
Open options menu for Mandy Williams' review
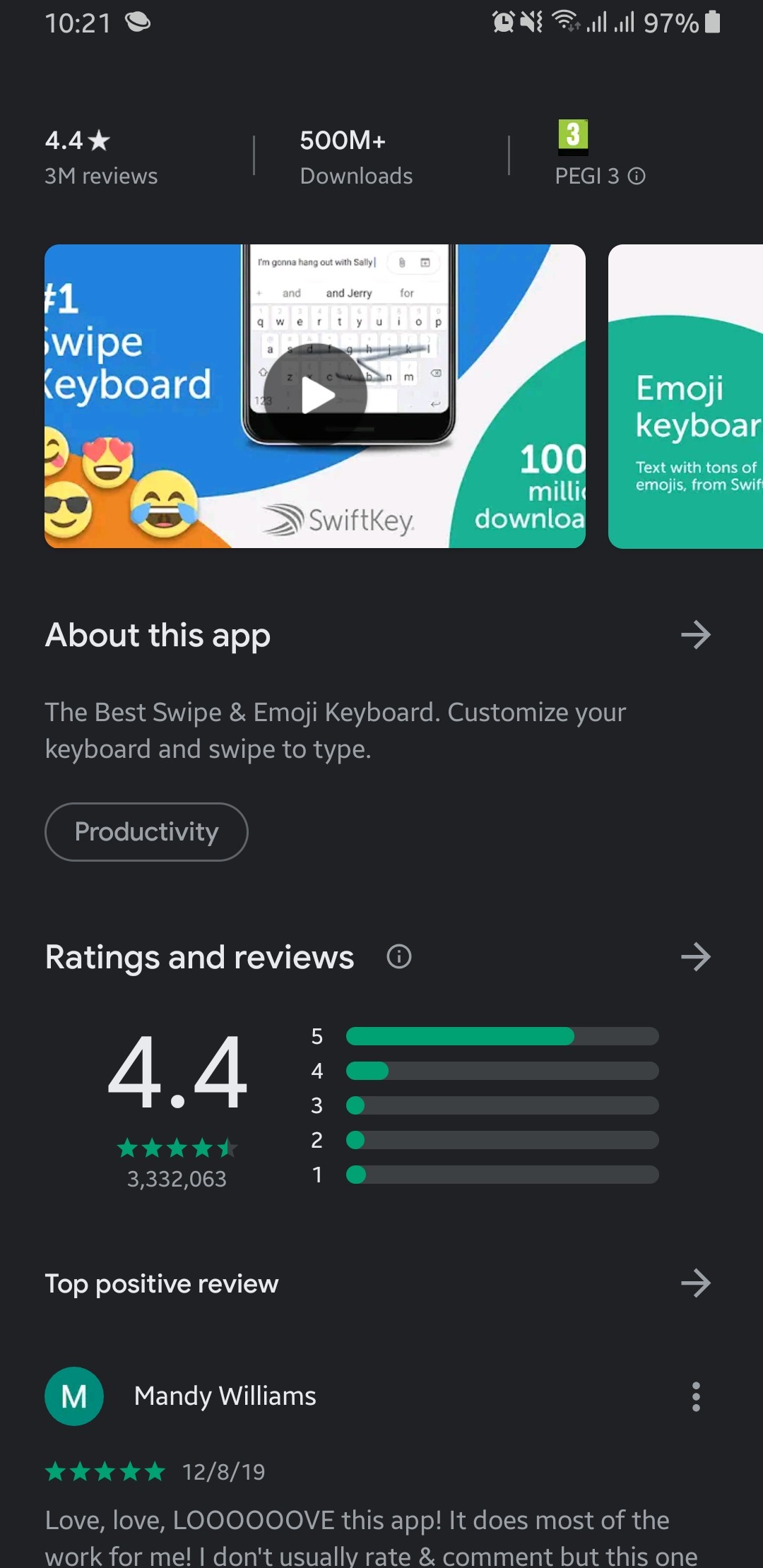696,1396
